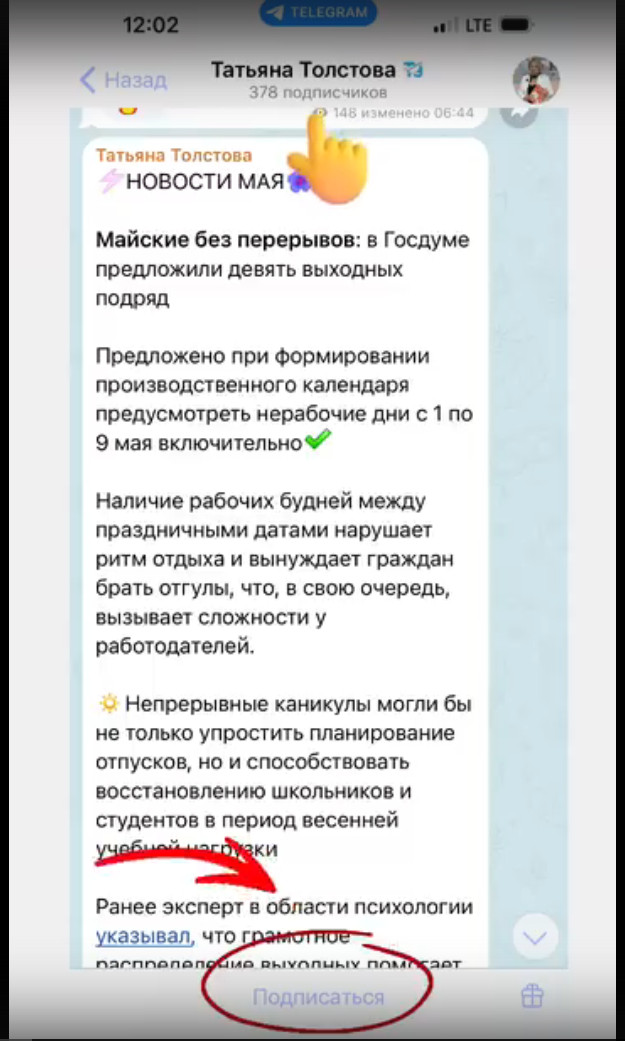Tap the TELEGRAM pill in the status bar
Viewport: 625px width, 1041px height.
pyautogui.click(x=313, y=12)
